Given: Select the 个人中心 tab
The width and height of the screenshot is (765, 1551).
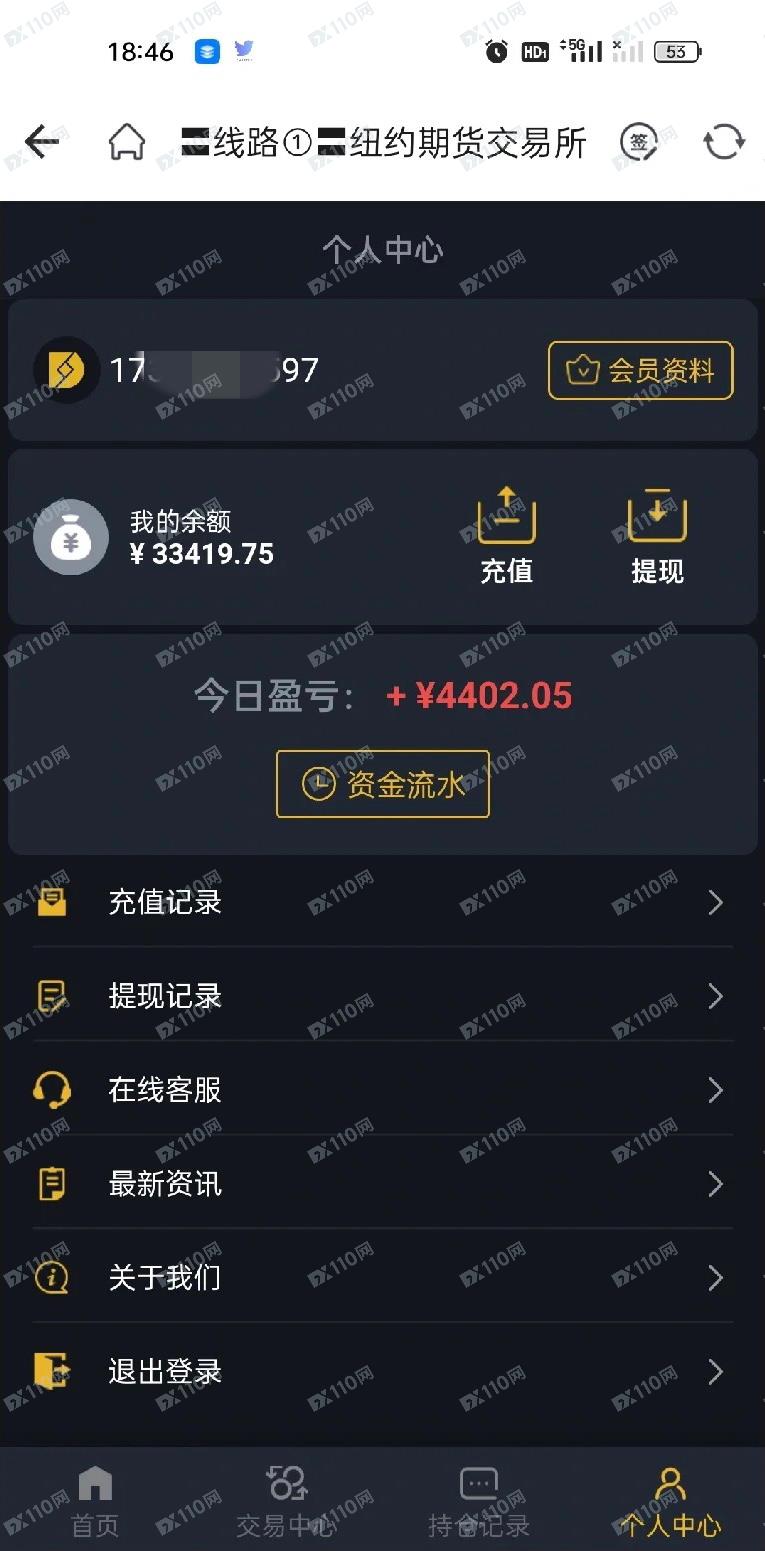Looking at the screenshot, I should pos(670,1501).
